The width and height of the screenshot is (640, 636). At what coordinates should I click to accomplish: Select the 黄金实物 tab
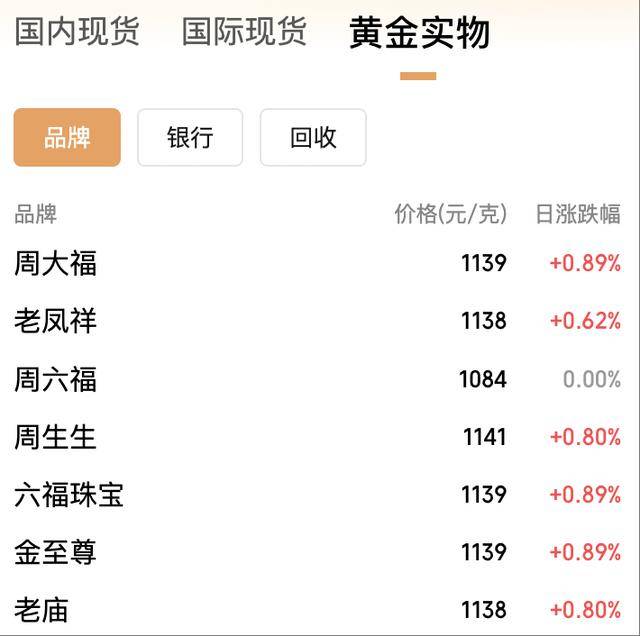coord(418,33)
